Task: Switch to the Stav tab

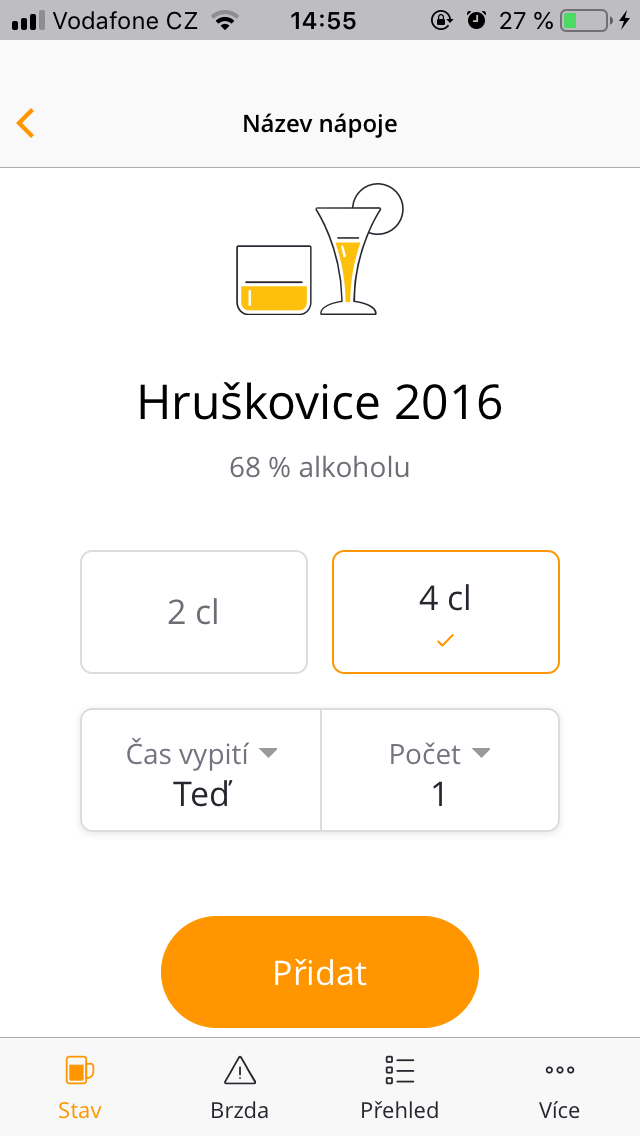Action: [80, 1086]
